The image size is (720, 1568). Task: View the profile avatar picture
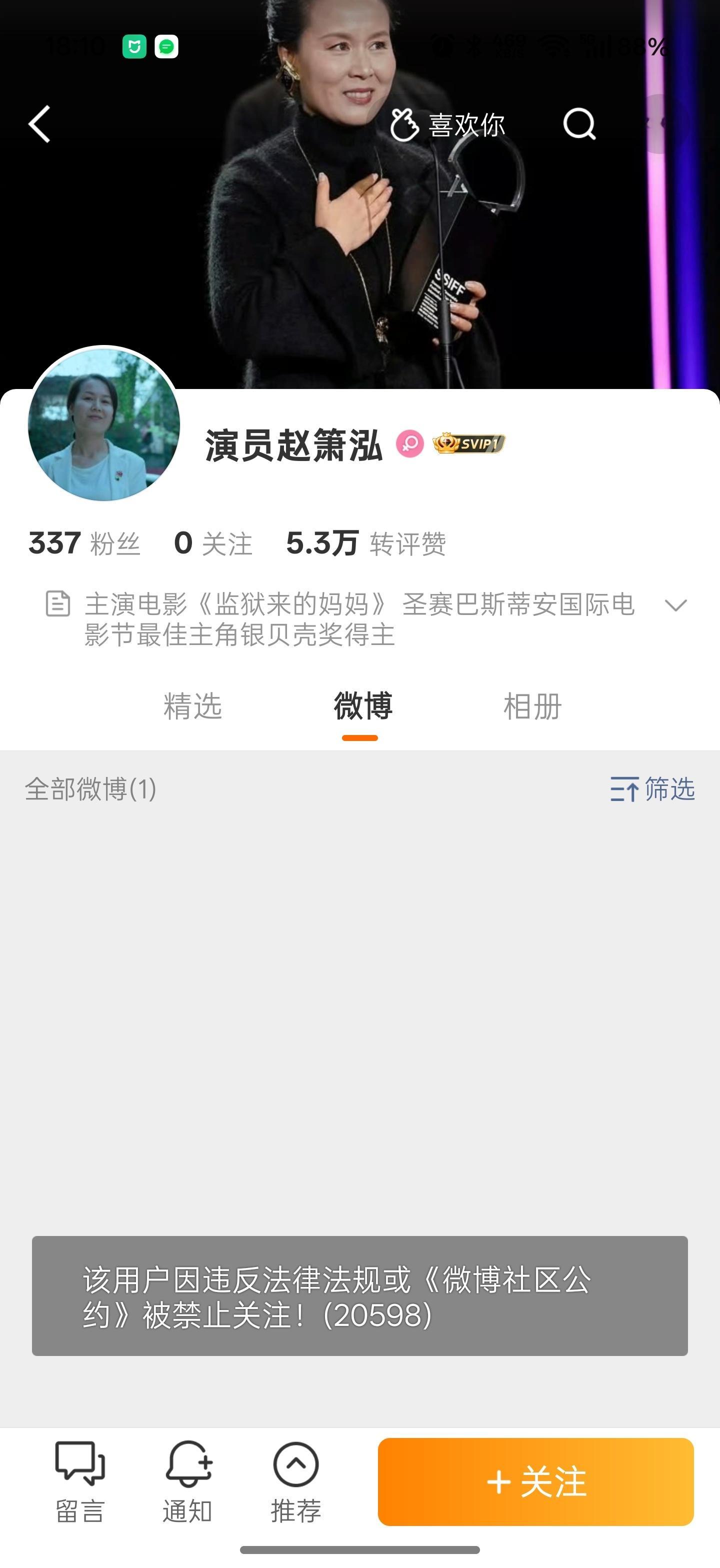[104, 425]
